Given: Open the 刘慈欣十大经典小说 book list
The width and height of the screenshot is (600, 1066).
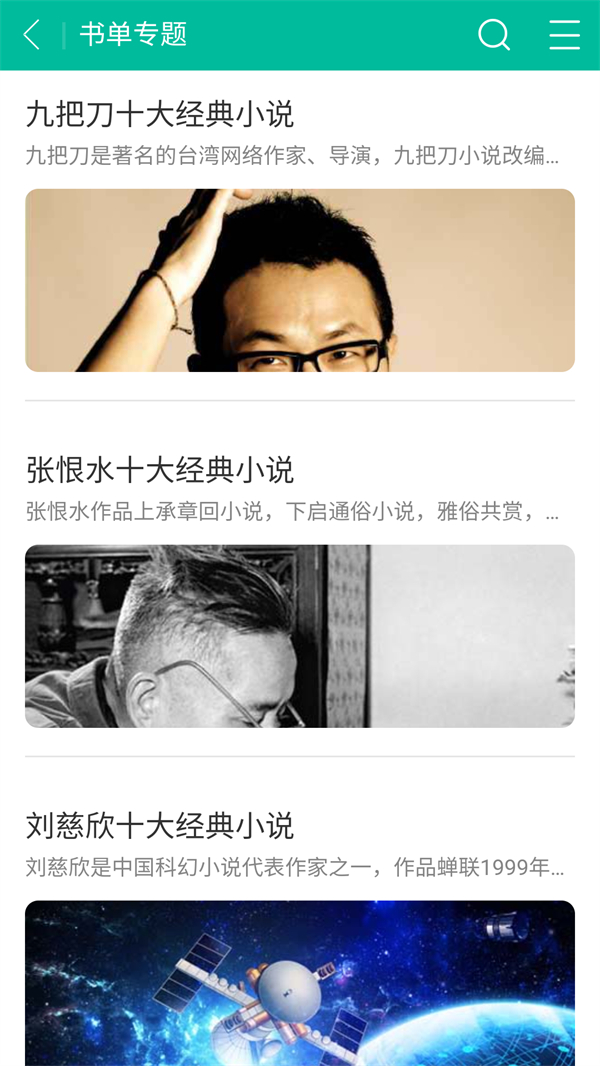Looking at the screenshot, I should [160, 826].
